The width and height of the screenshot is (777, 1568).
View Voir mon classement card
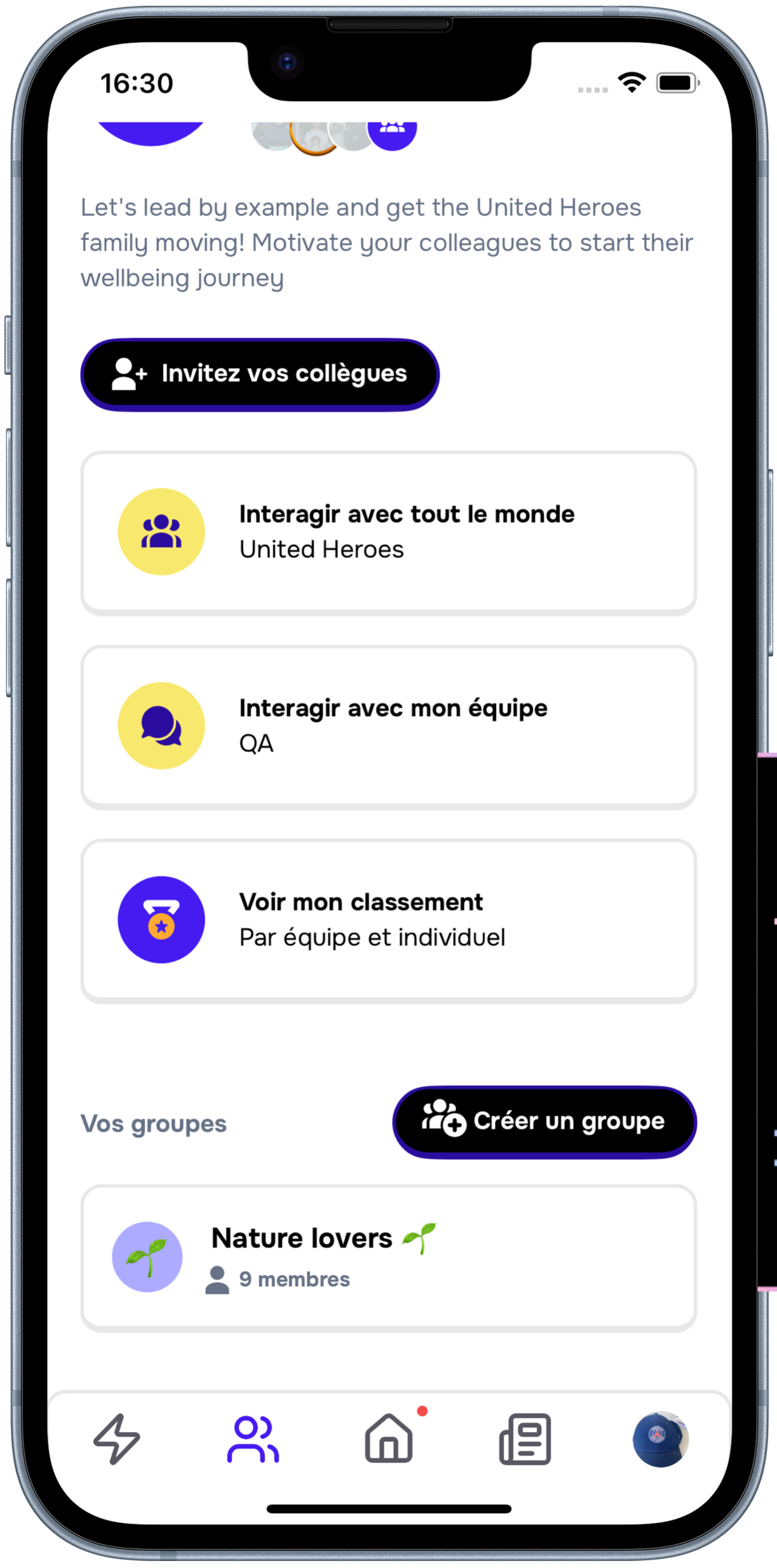tap(388, 920)
